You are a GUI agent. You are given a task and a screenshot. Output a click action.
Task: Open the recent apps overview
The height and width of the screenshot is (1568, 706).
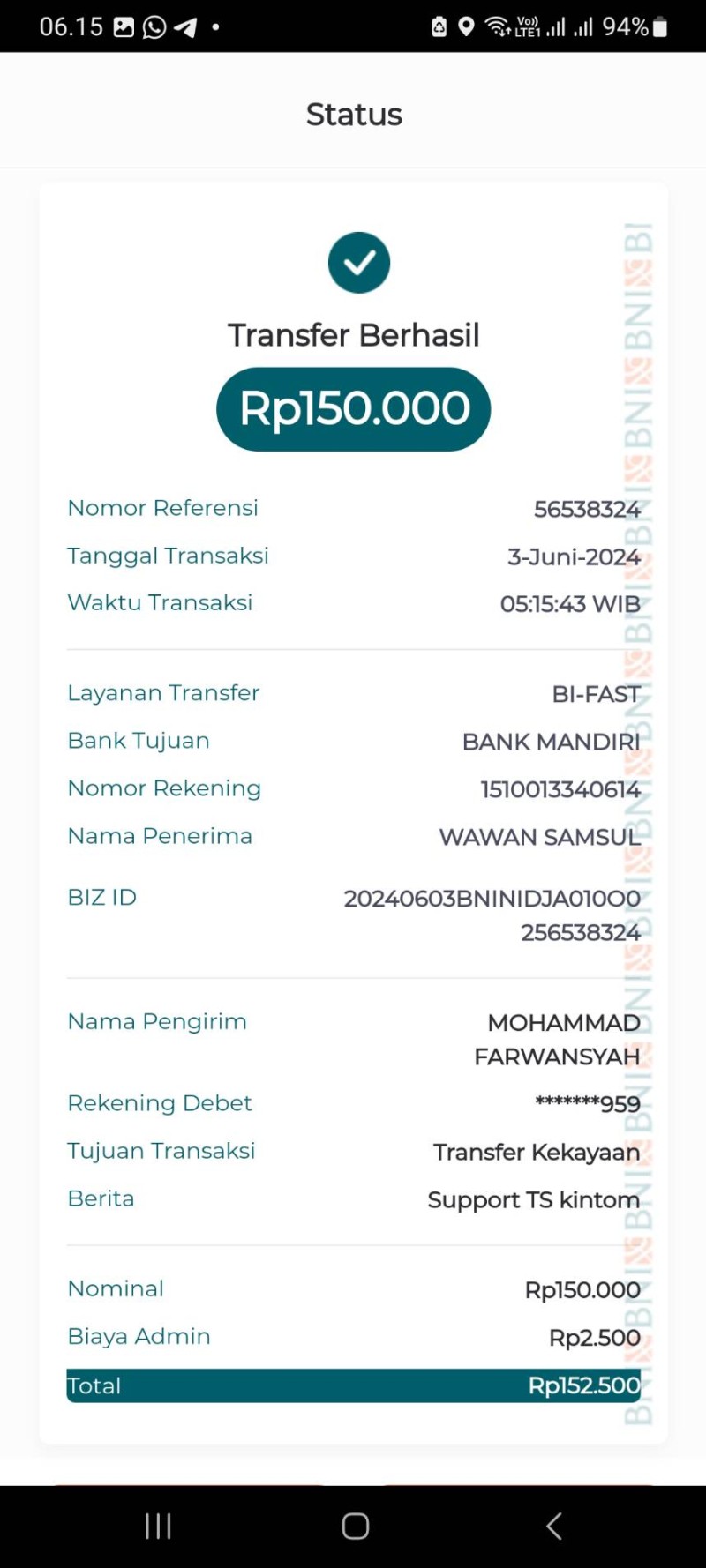[x=158, y=1527]
